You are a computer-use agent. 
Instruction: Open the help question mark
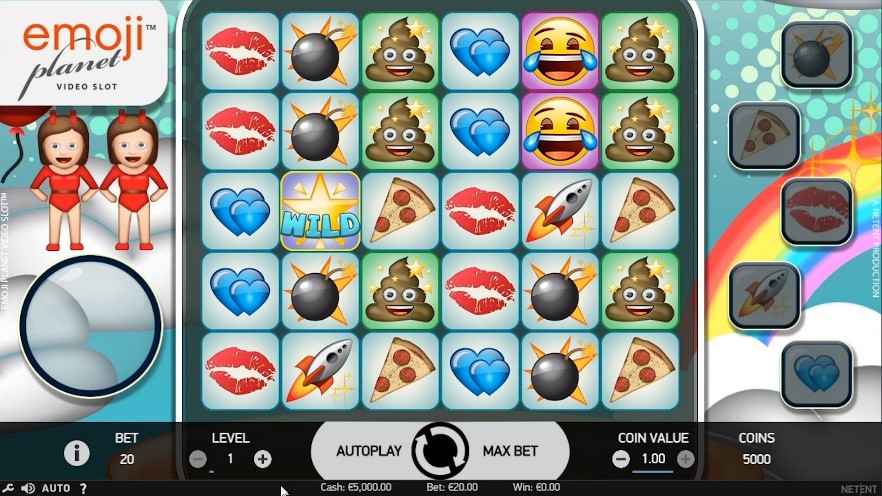coord(83,488)
